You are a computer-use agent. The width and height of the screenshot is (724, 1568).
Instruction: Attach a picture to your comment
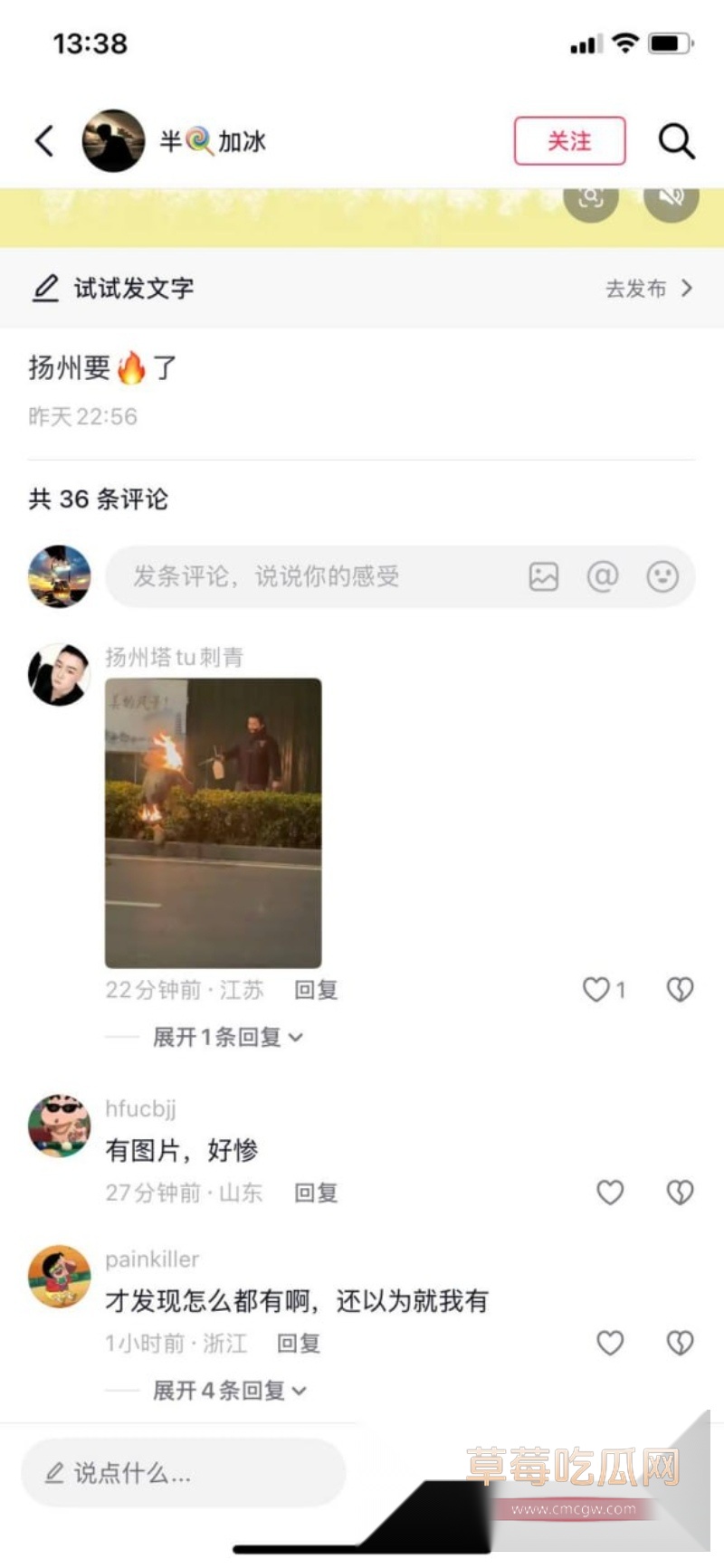tap(542, 576)
